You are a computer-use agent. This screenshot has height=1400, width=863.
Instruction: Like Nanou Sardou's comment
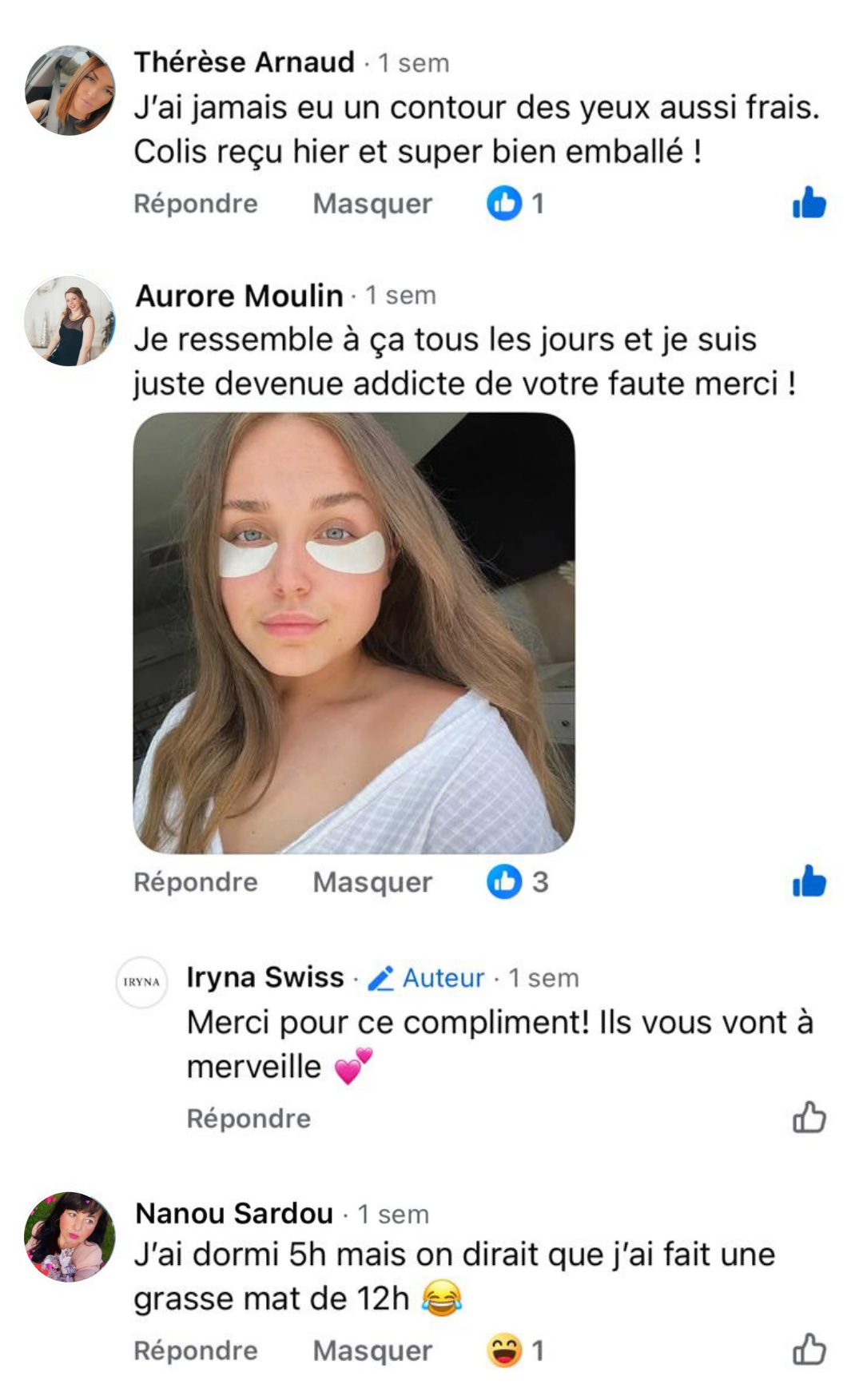coord(809,1350)
